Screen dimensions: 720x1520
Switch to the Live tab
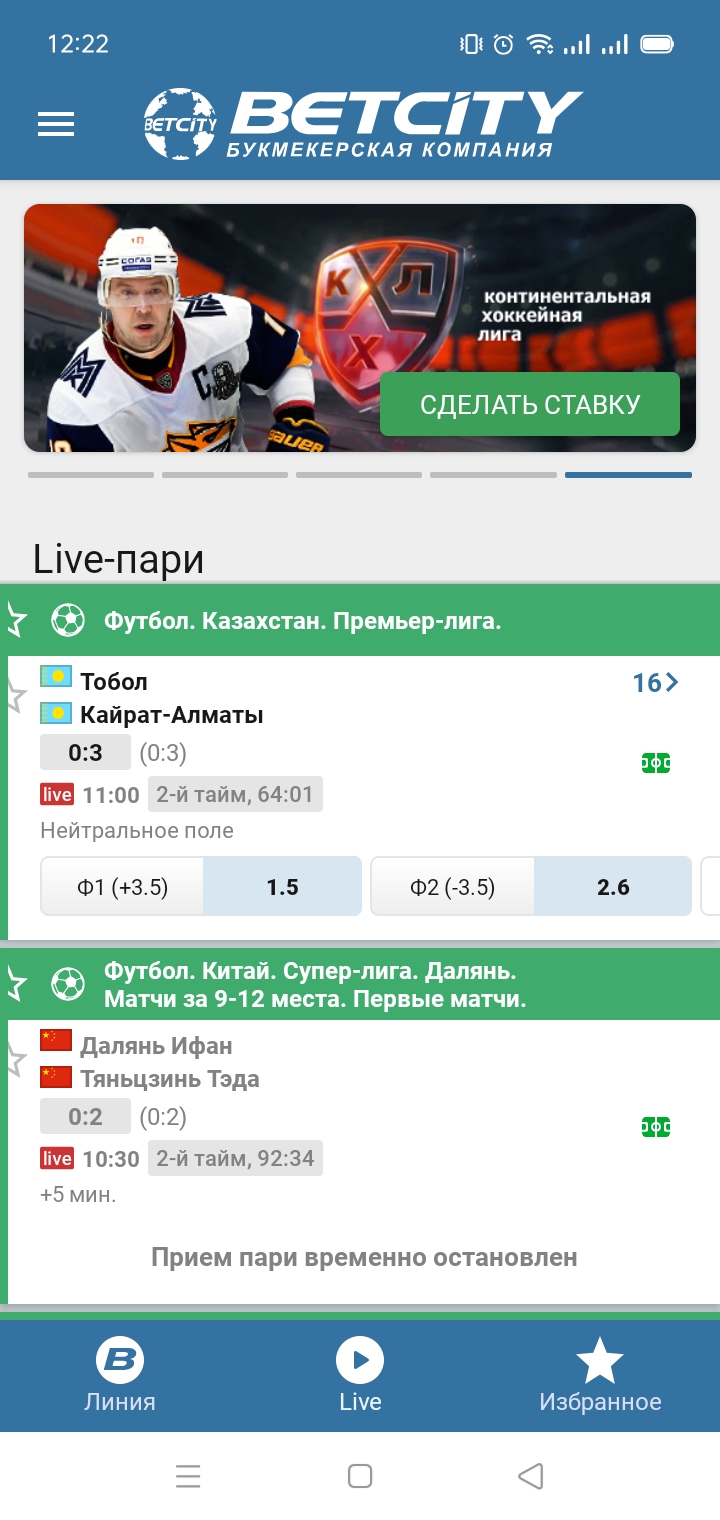coord(360,1376)
